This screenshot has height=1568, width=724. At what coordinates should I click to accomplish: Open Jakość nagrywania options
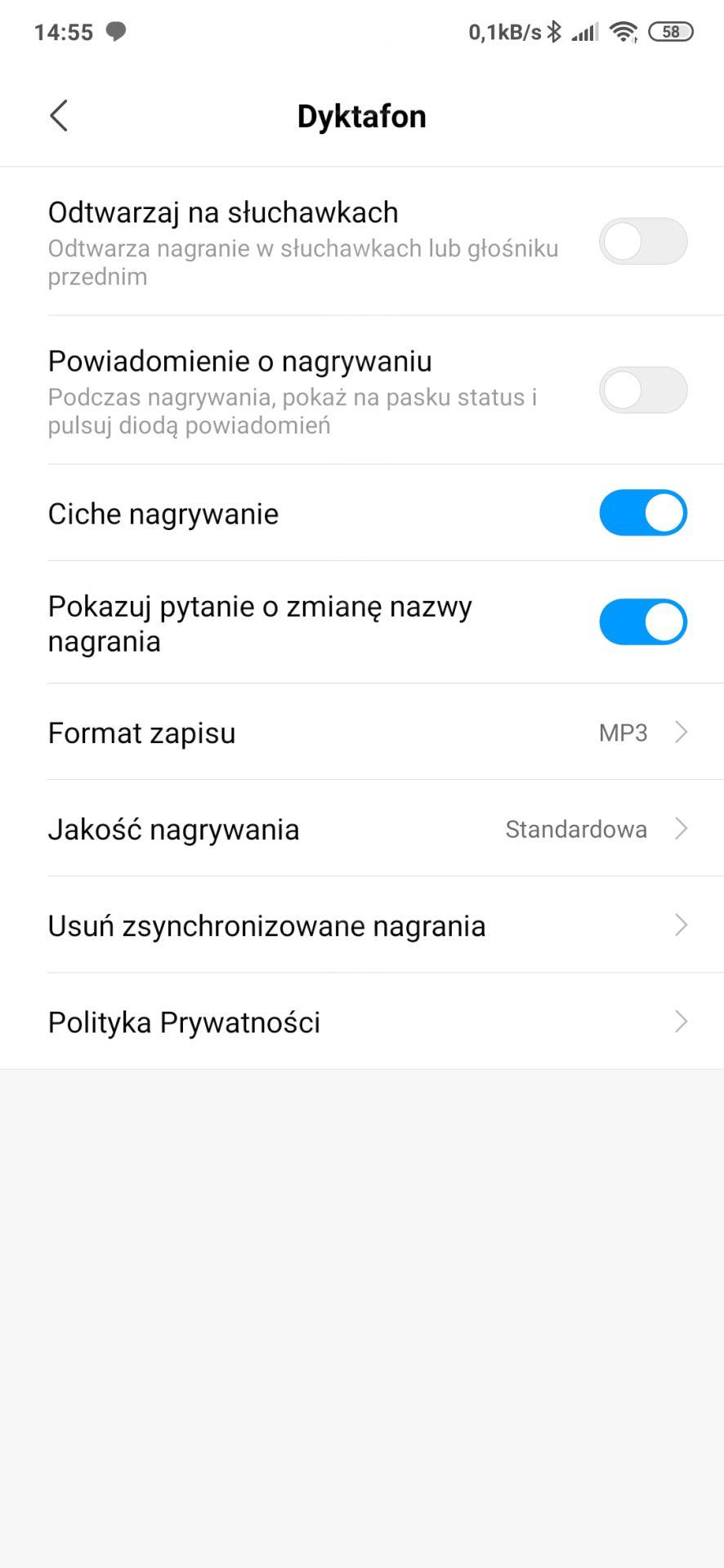point(362,829)
